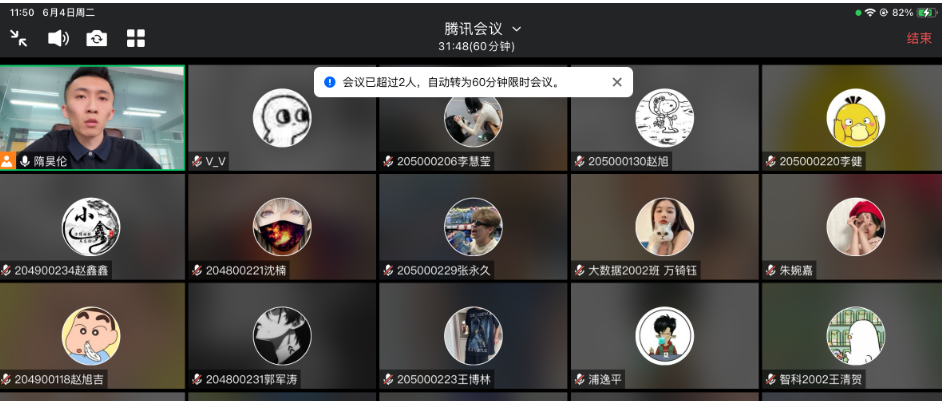The height and width of the screenshot is (401, 942).
Task: Select 隋昊伦's video tile
Action: pyautogui.click(x=92, y=118)
